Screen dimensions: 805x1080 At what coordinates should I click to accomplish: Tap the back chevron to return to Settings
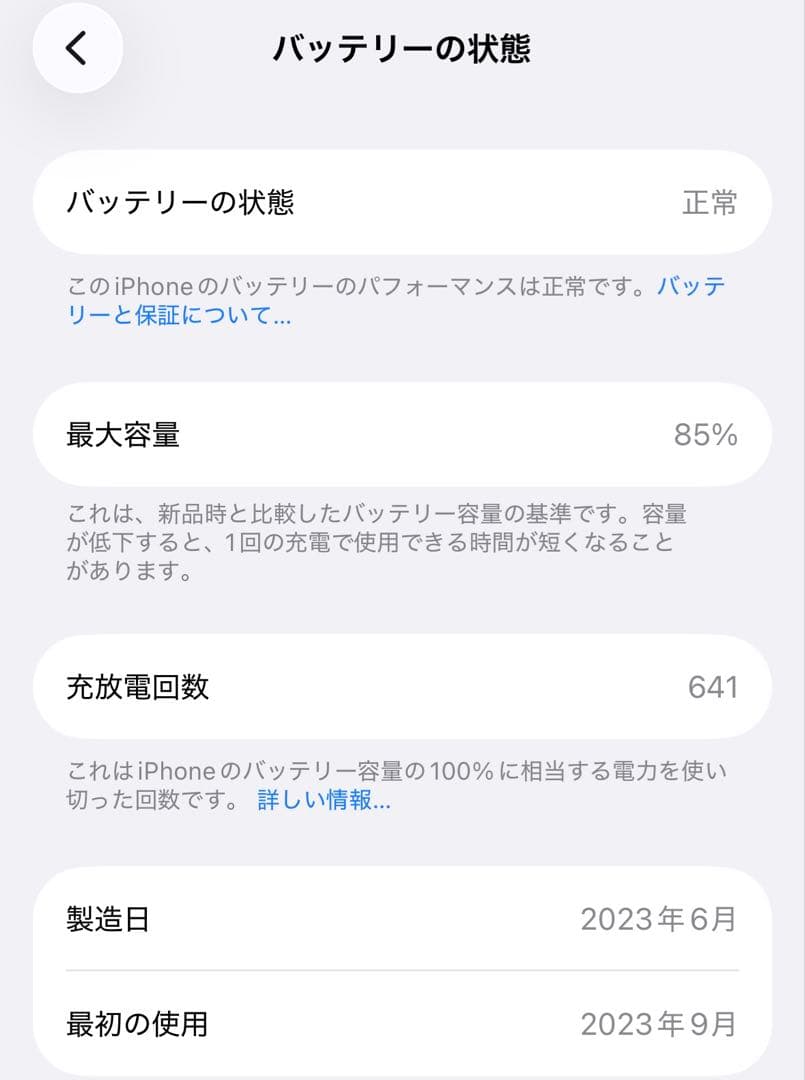pyautogui.click(x=76, y=47)
